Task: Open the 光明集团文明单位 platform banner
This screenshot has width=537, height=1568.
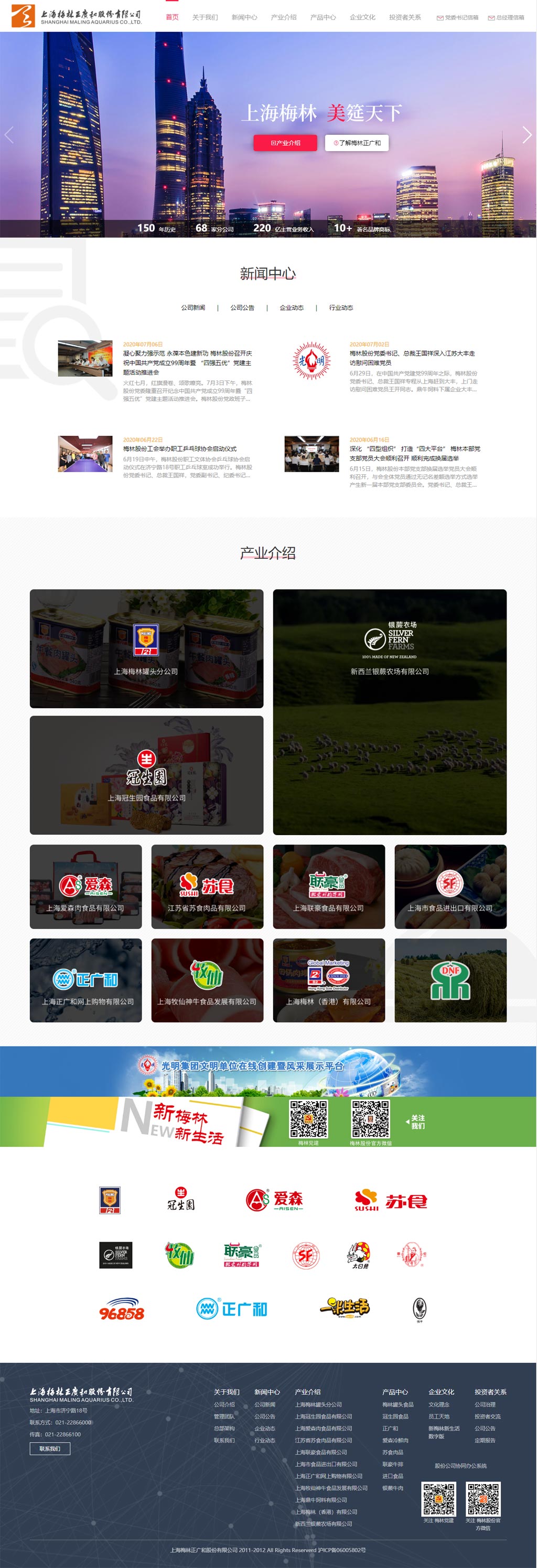Action: point(267,1070)
